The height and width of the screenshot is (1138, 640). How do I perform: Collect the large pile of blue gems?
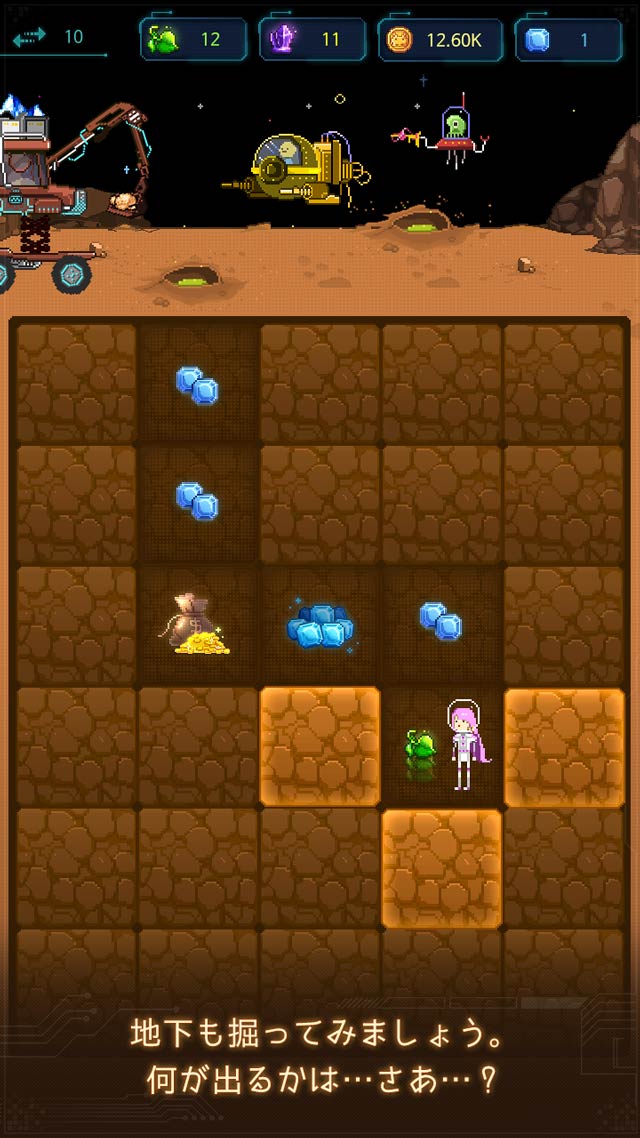[320, 625]
